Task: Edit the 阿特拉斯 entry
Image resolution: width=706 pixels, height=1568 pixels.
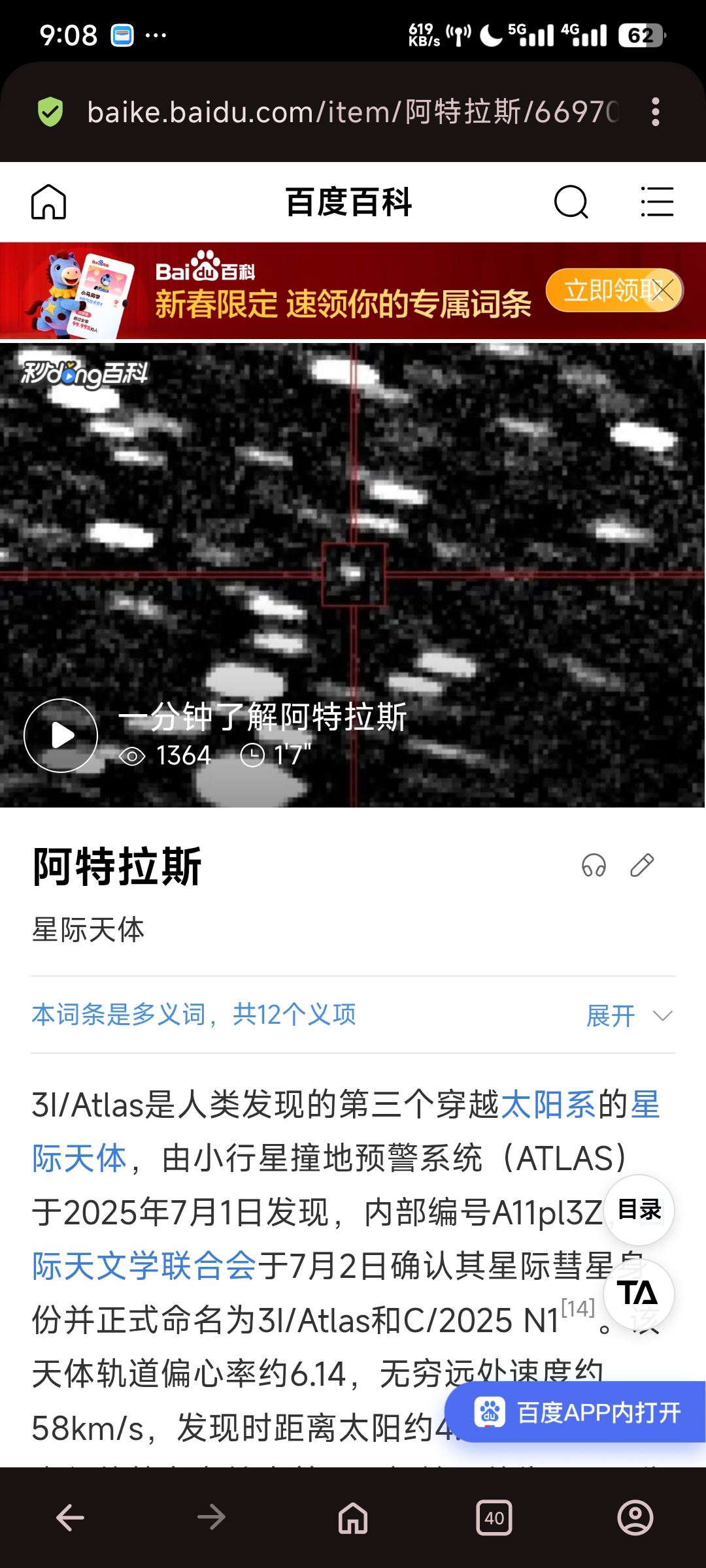Action: point(642,866)
